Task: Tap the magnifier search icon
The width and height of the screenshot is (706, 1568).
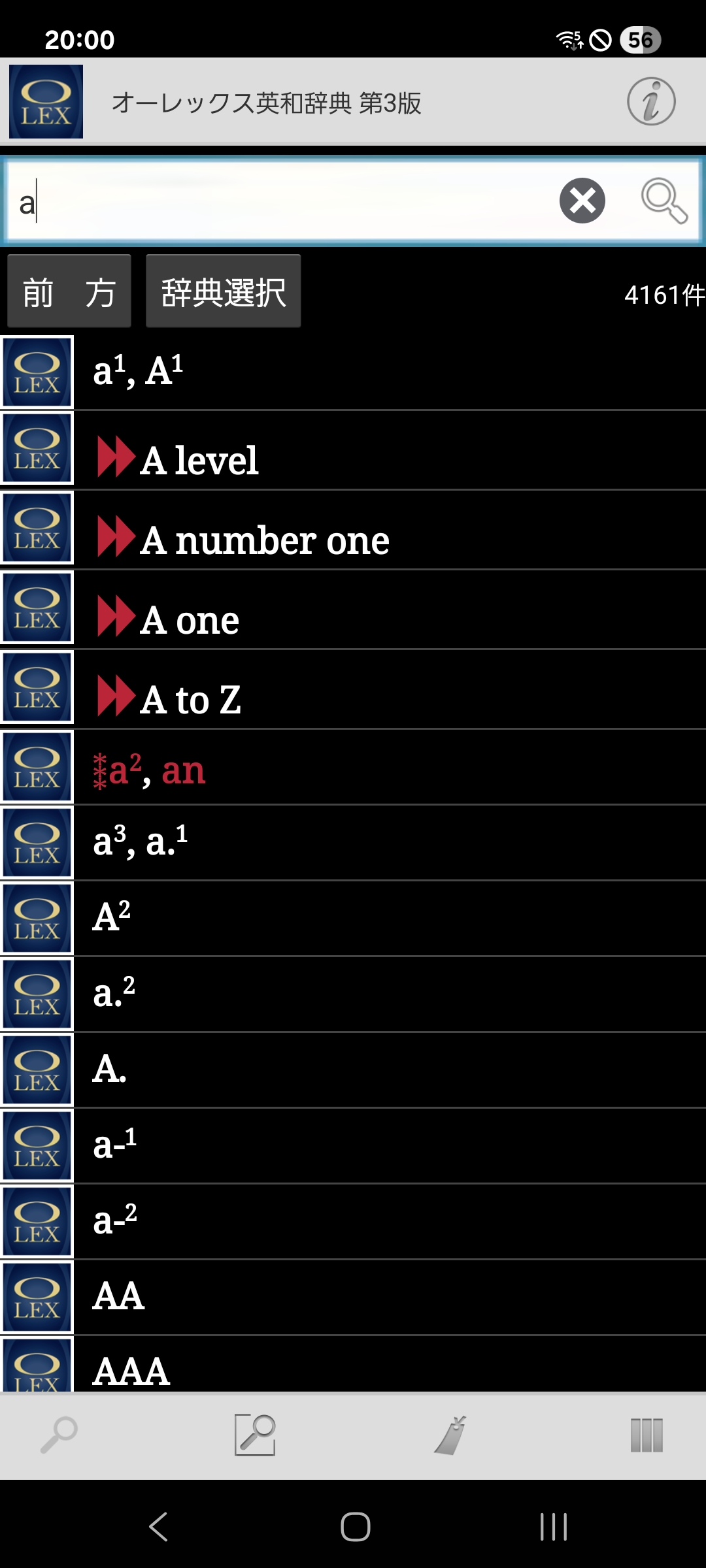Action: 664,201
